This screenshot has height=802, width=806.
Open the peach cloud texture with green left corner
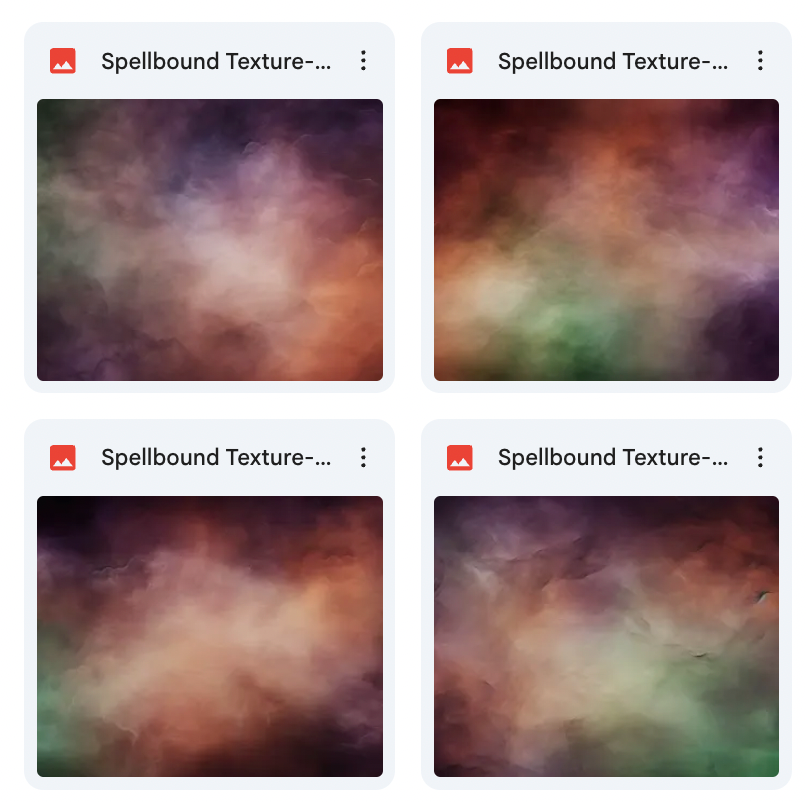pyautogui.click(x=210, y=636)
